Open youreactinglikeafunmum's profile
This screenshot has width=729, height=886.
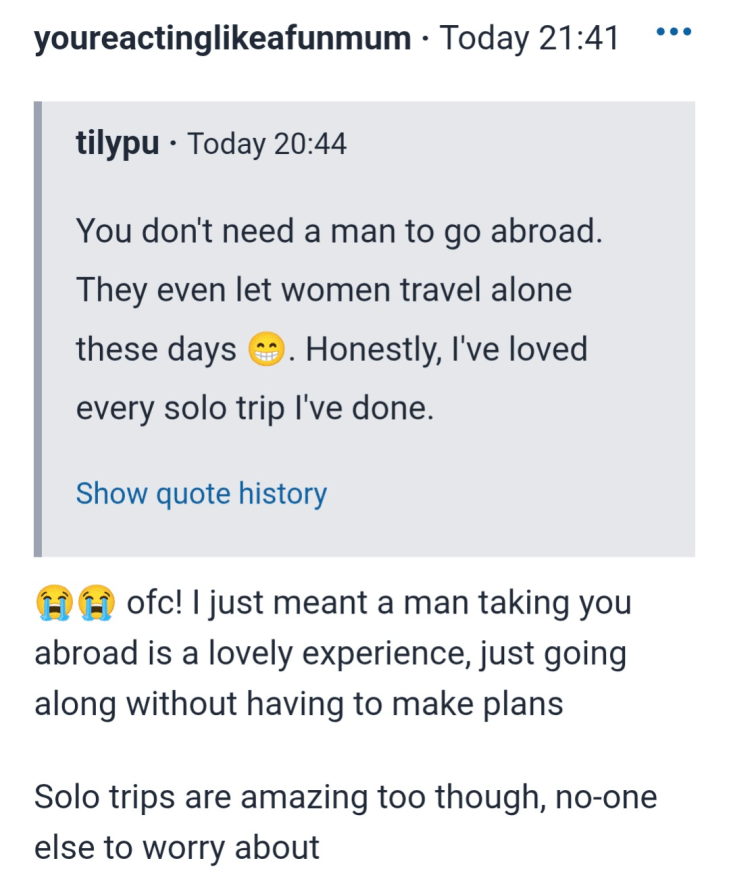click(222, 39)
